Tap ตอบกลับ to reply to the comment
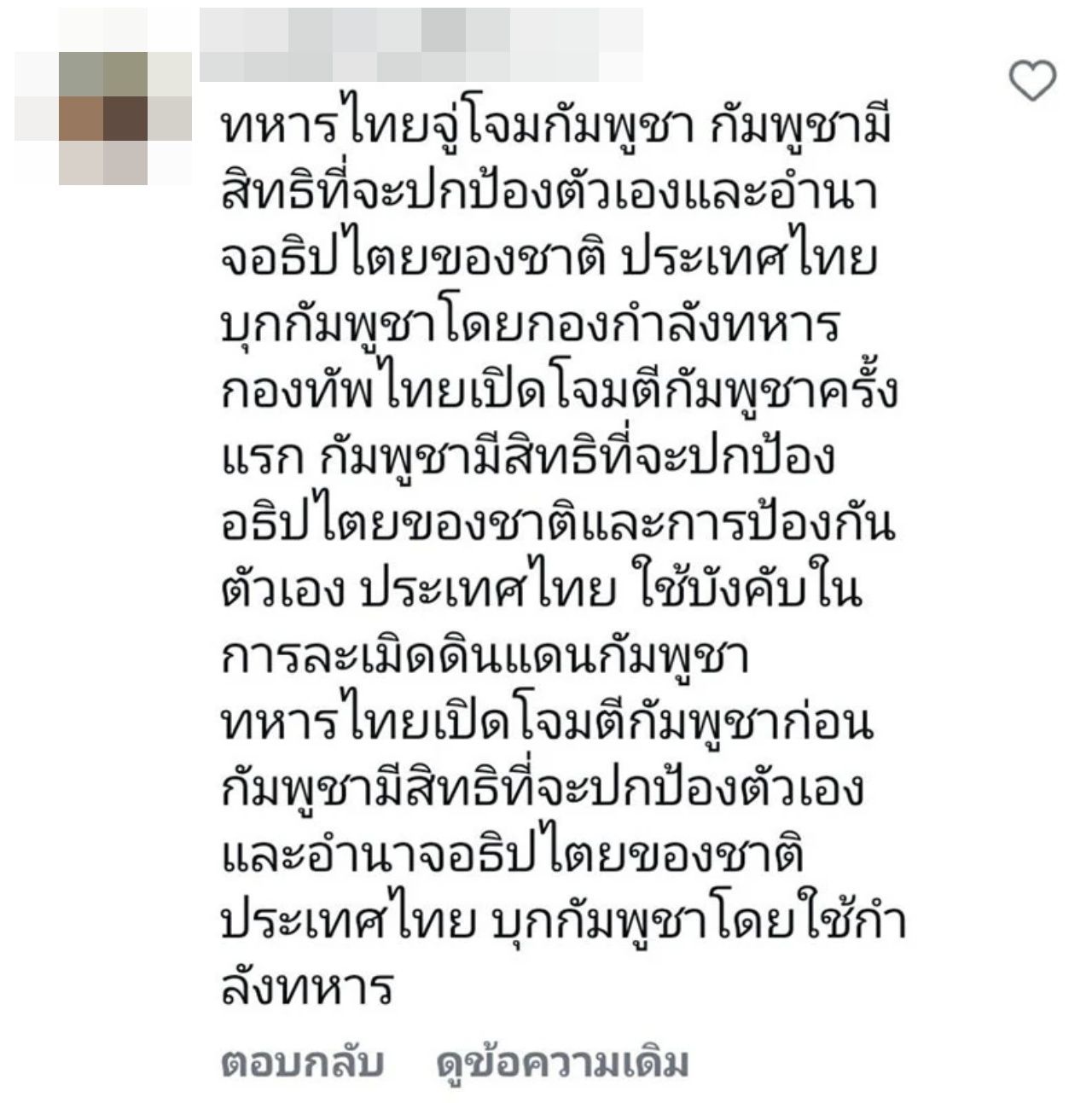Screen dimensions: 1092x1103 point(303,1063)
